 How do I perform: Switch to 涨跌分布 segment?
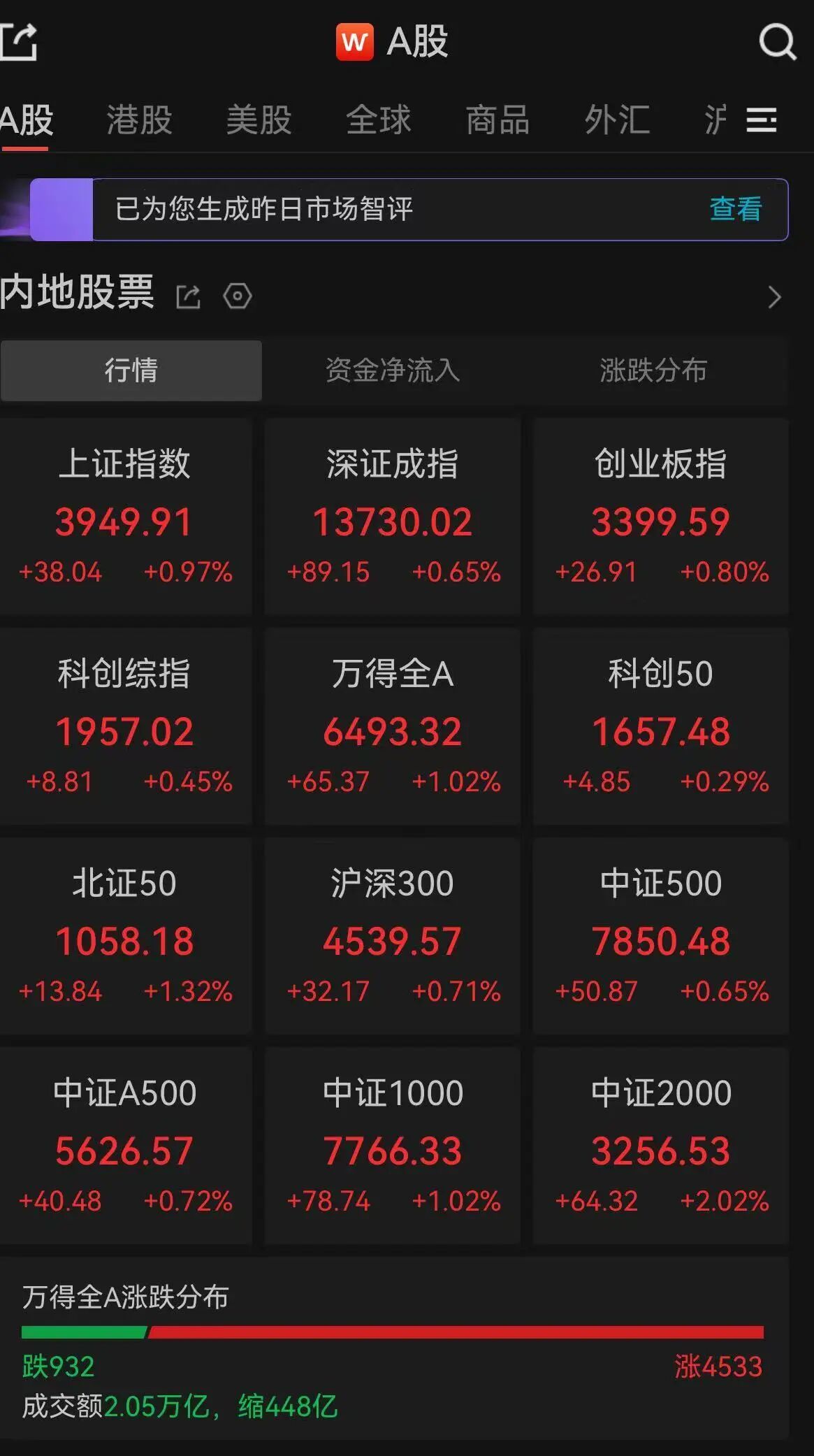[x=653, y=370]
